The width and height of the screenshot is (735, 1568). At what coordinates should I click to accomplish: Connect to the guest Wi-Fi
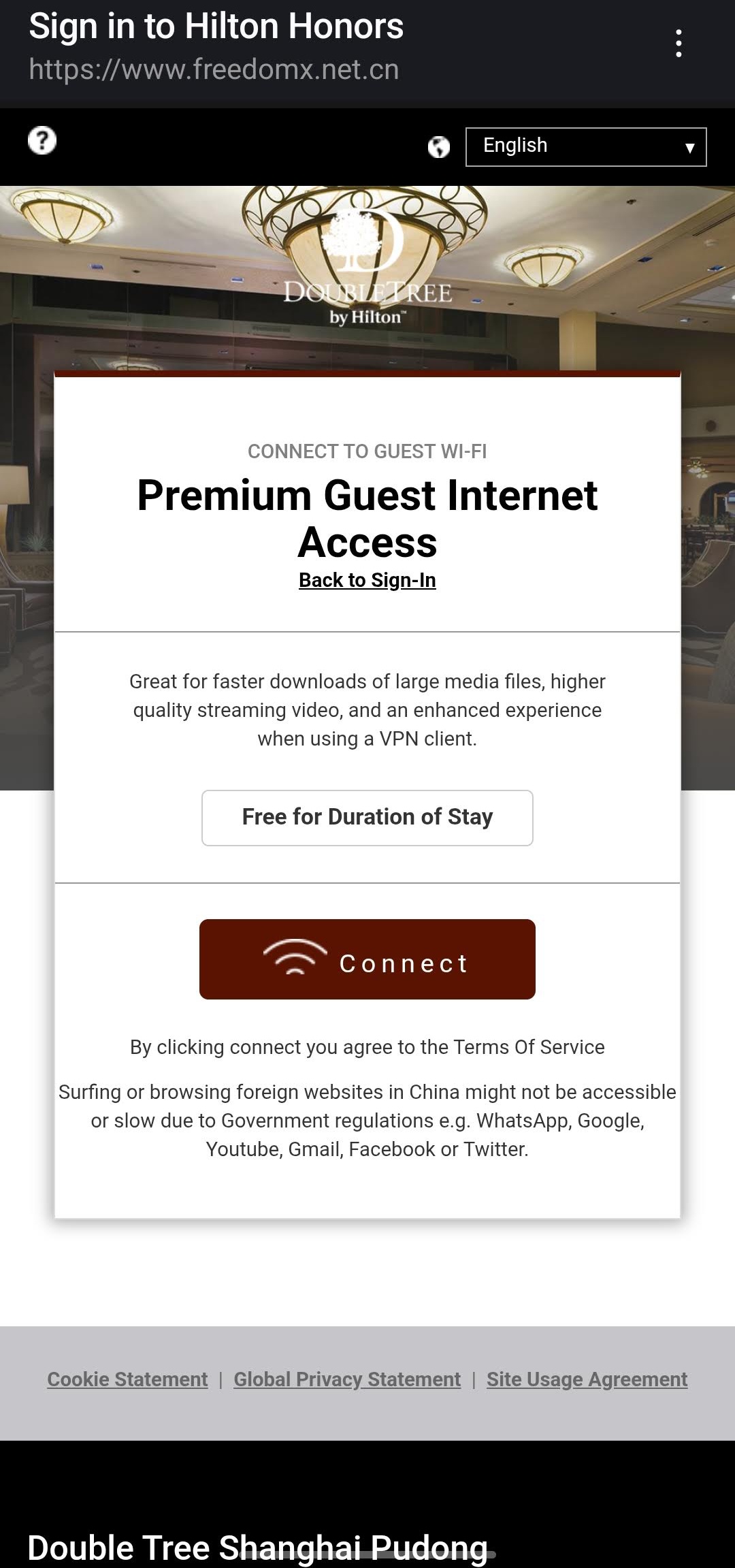pyautogui.click(x=367, y=959)
